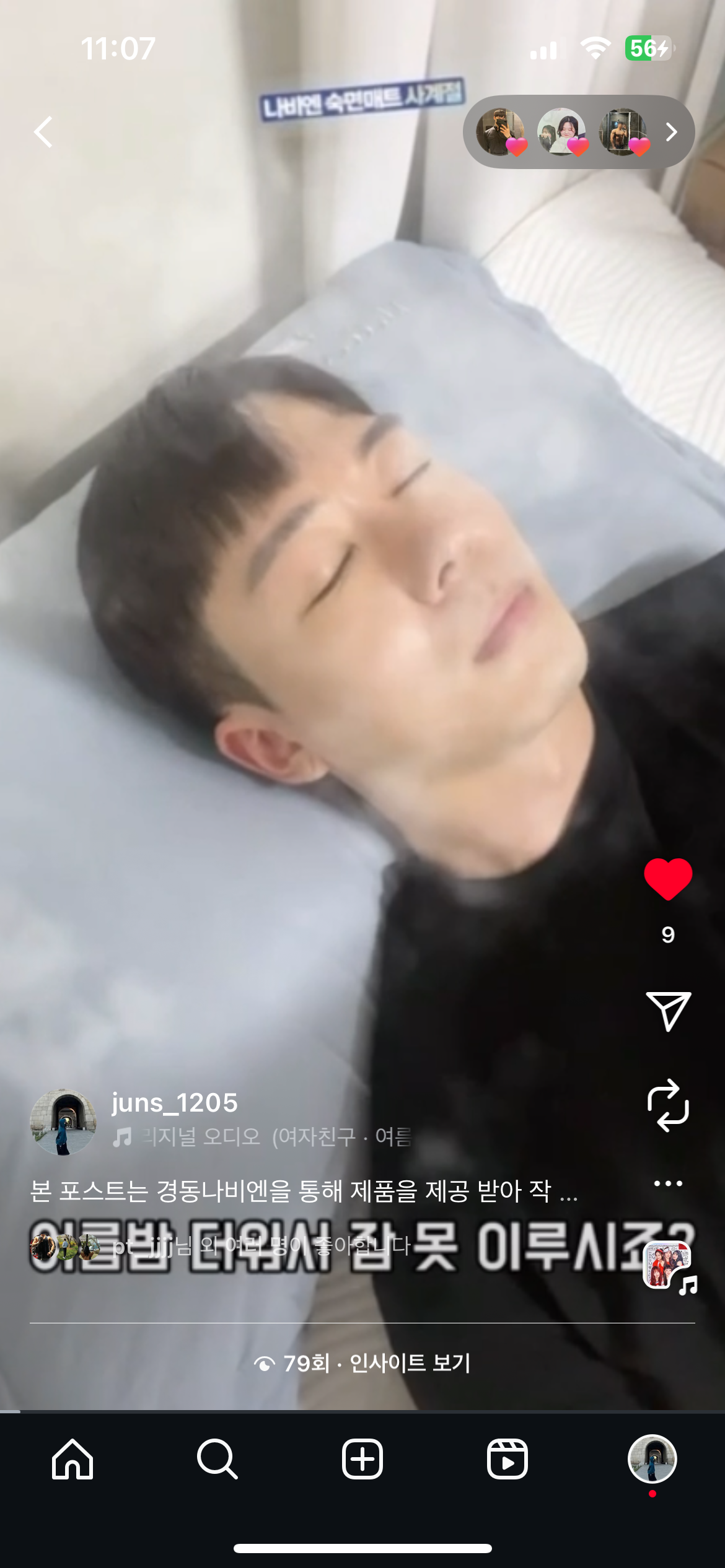
Task: Unlike this reel with the red heart
Action: tap(668, 879)
